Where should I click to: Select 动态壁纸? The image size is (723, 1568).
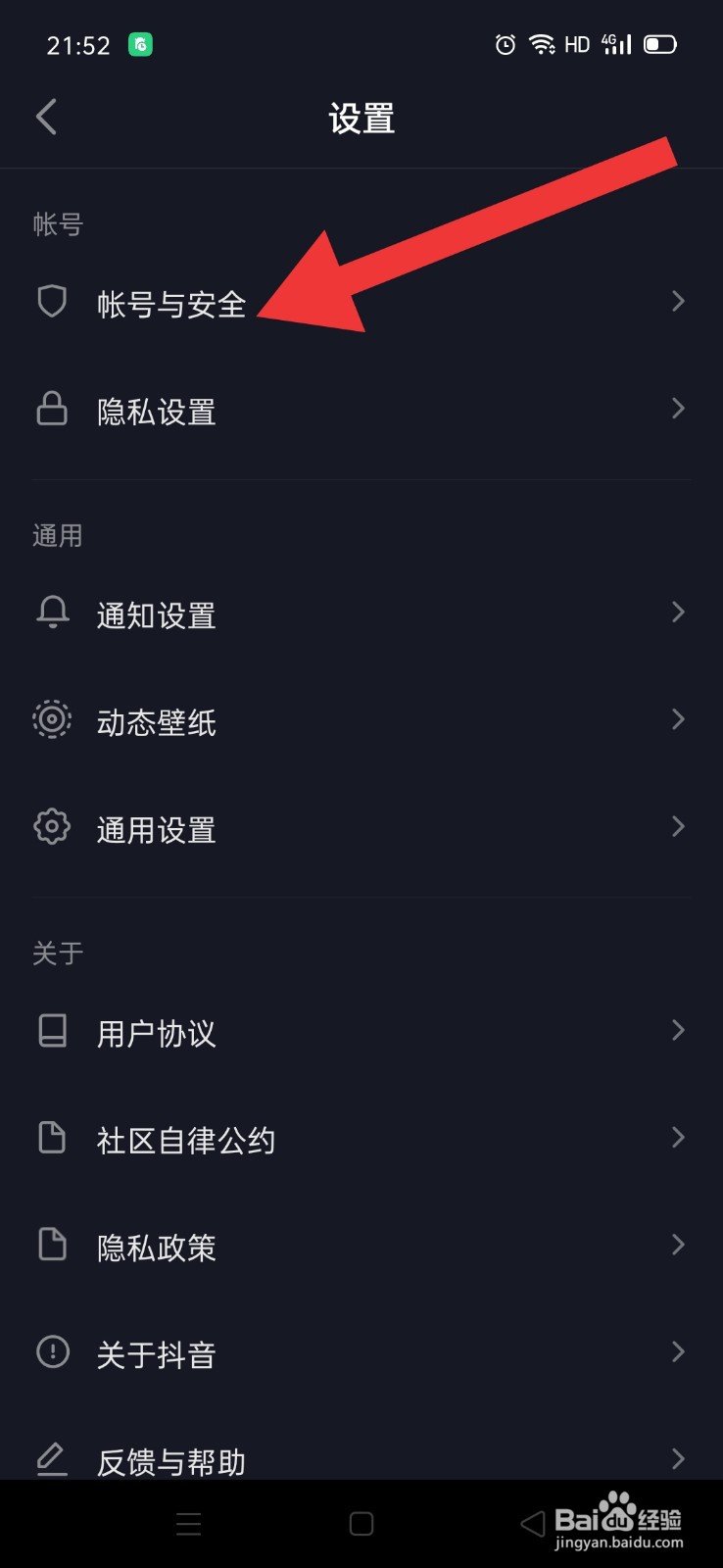point(157,722)
